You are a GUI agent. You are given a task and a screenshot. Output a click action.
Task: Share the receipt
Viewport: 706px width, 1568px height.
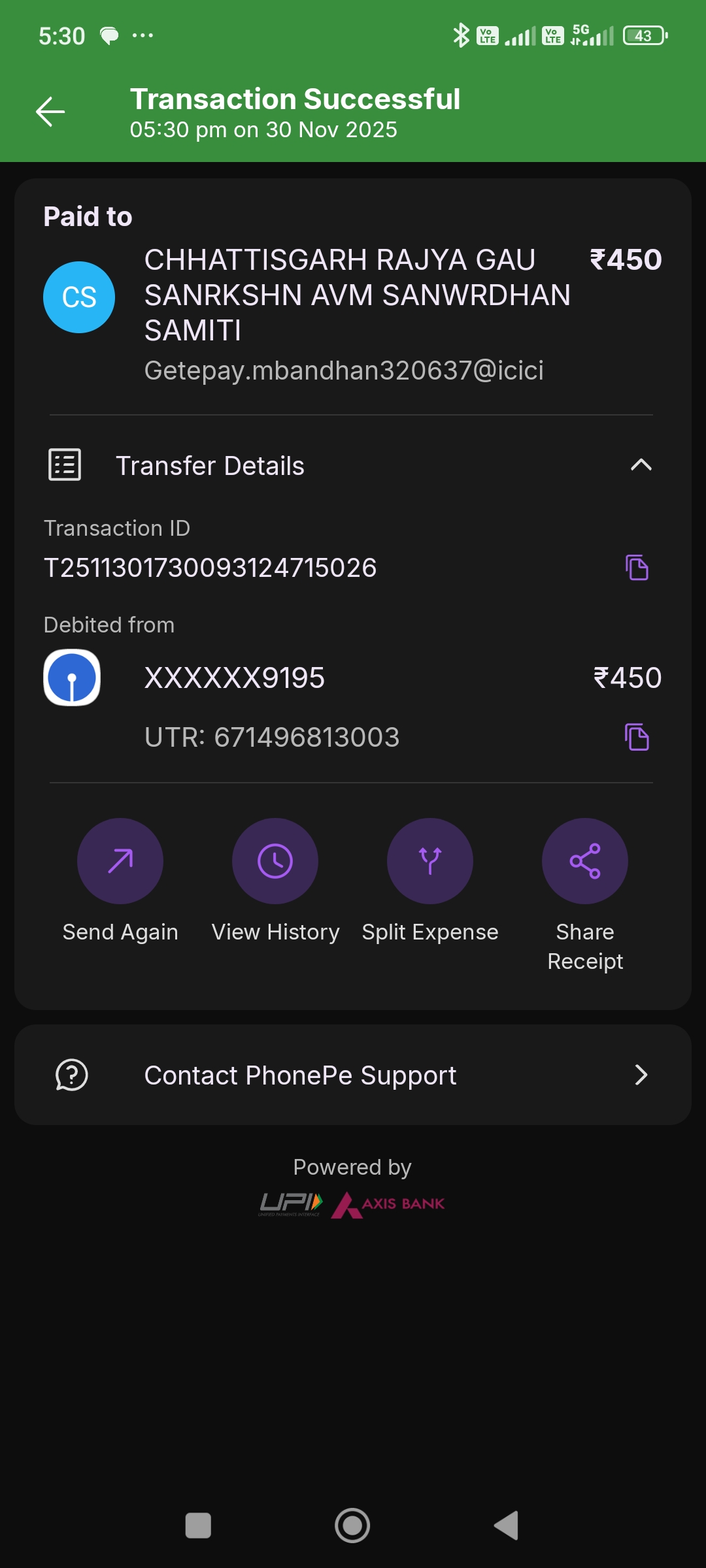click(x=585, y=861)
